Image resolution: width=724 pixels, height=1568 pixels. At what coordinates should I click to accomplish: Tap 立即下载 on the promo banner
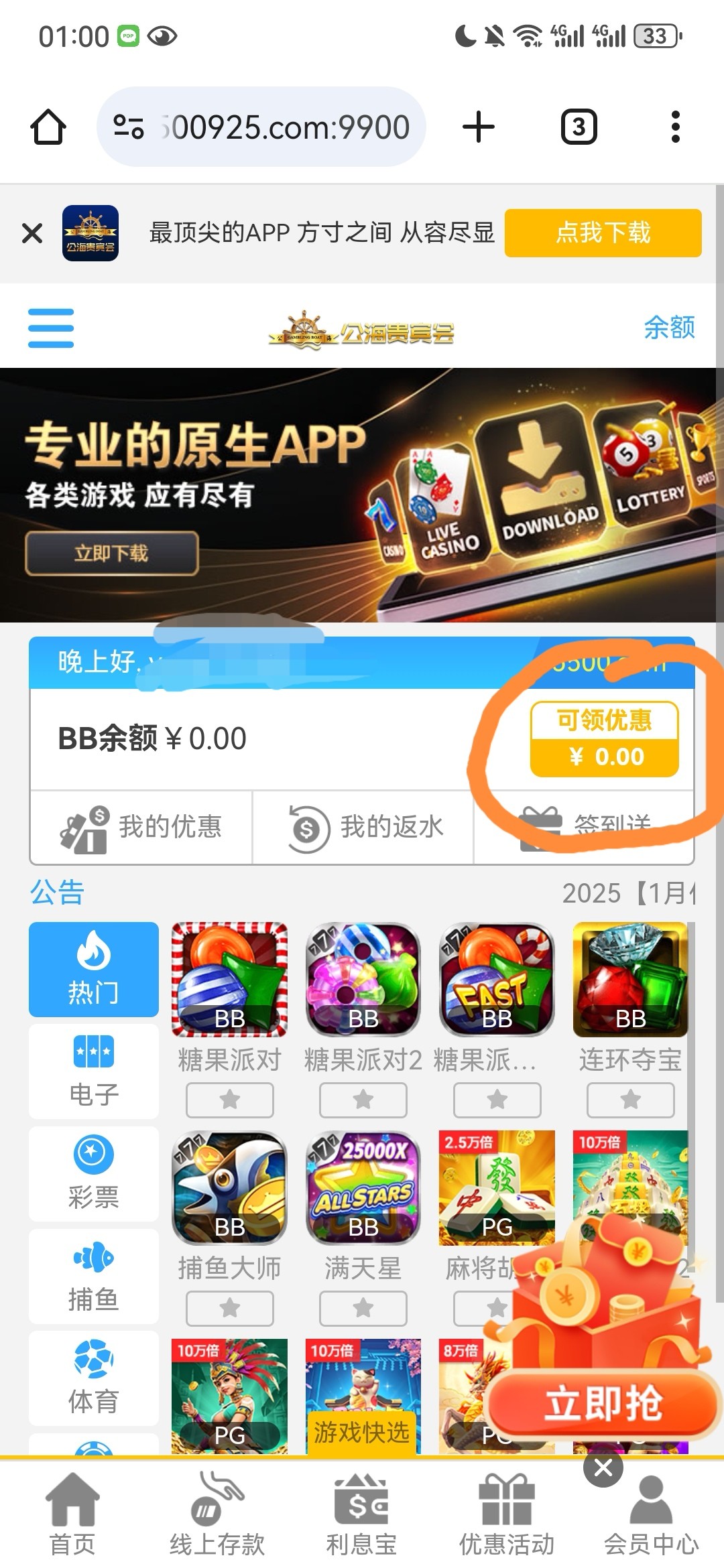point(112,553)
